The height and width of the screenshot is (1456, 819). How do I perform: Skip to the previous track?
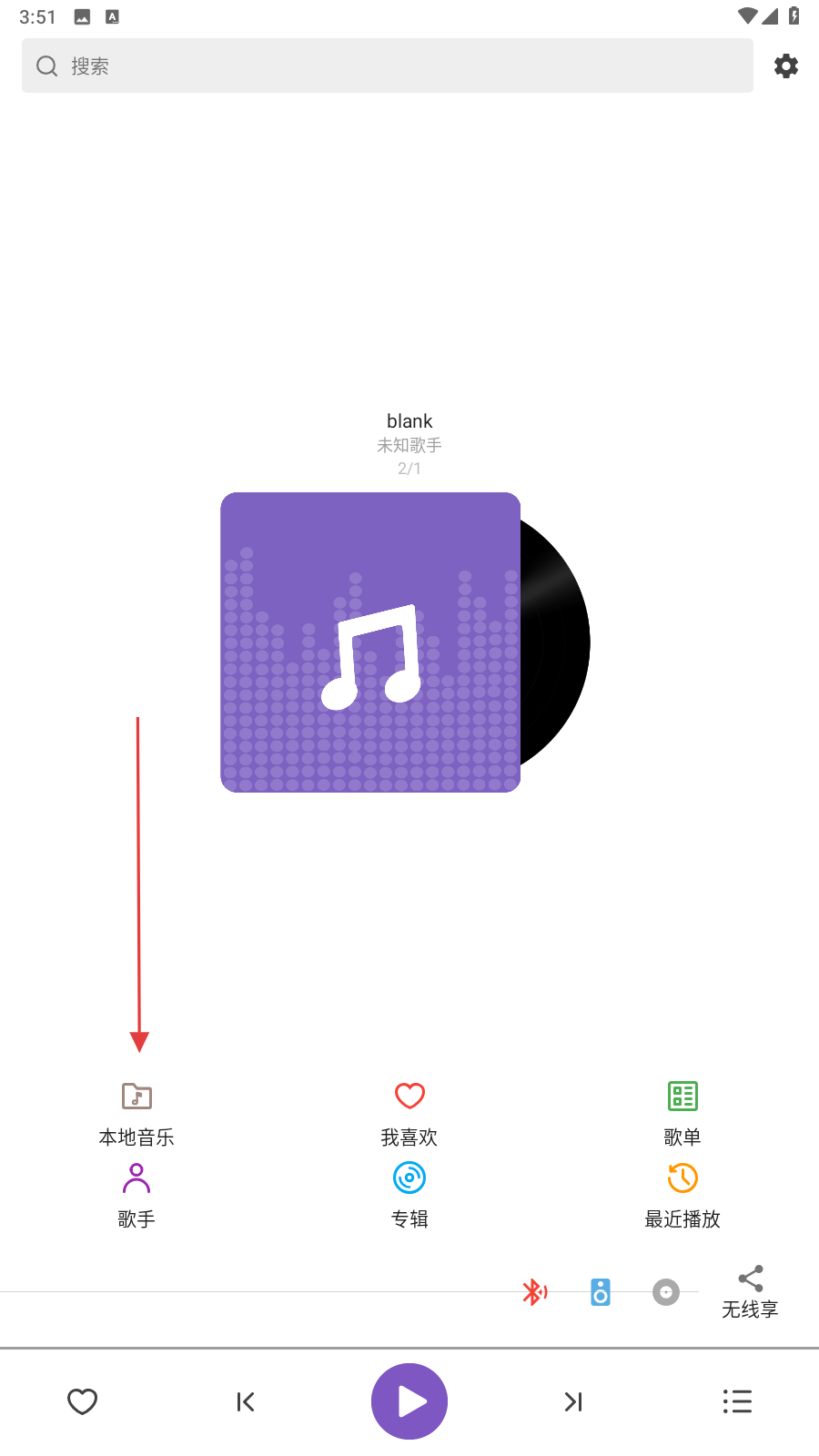point(246,1401)
